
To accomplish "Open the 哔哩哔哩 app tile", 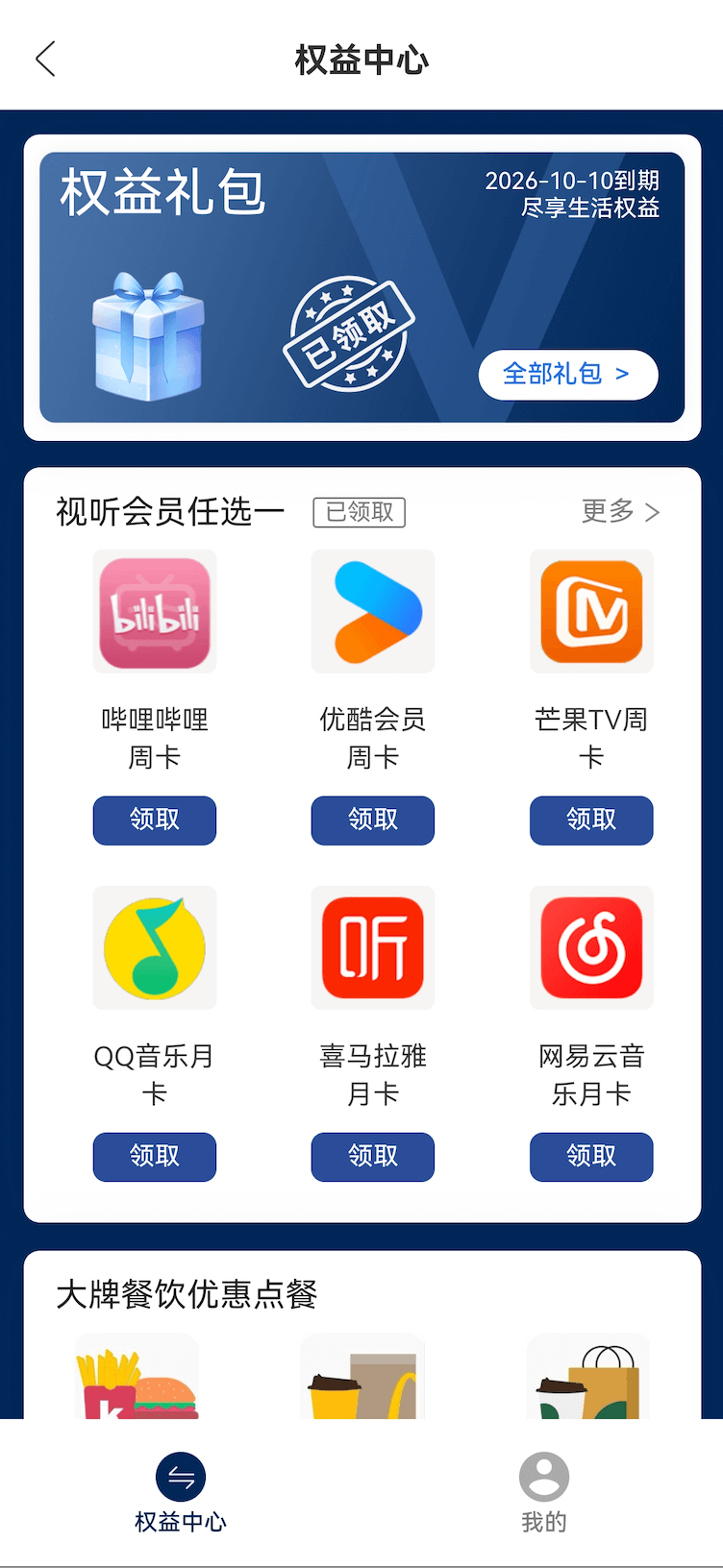I will point(155,612).
